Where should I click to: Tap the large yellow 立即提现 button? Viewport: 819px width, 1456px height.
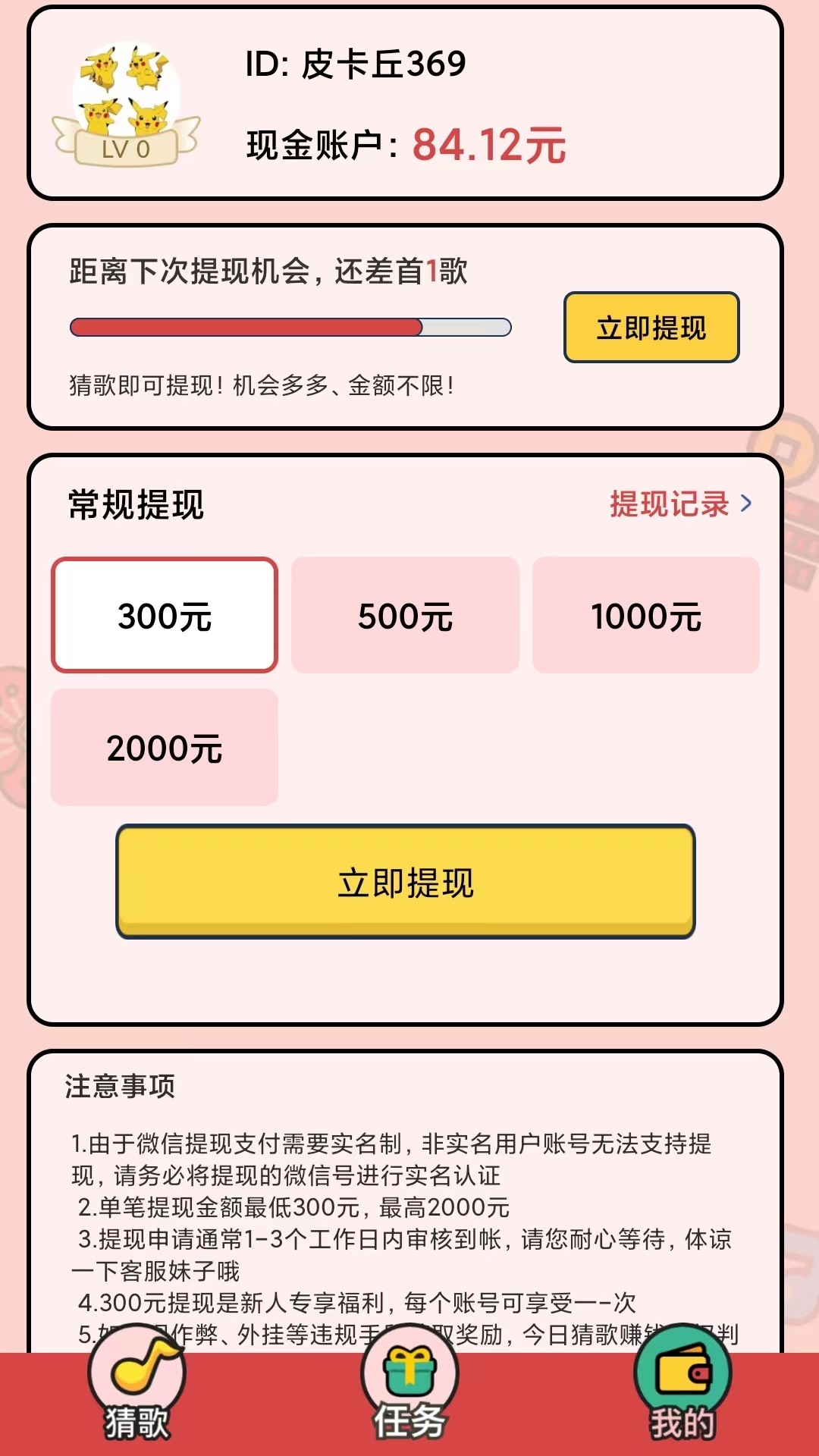(405, 882)
